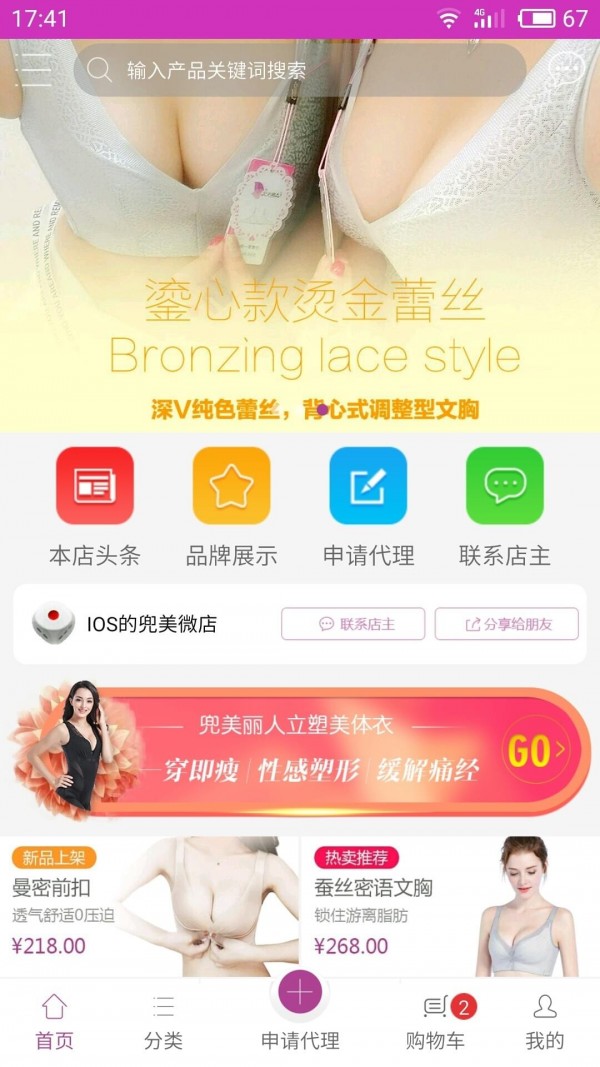The width and height of the screenshot is (600, 1067).
Task: Open the 蚕丝密语文胸 product card
Action: coord(450,906)
